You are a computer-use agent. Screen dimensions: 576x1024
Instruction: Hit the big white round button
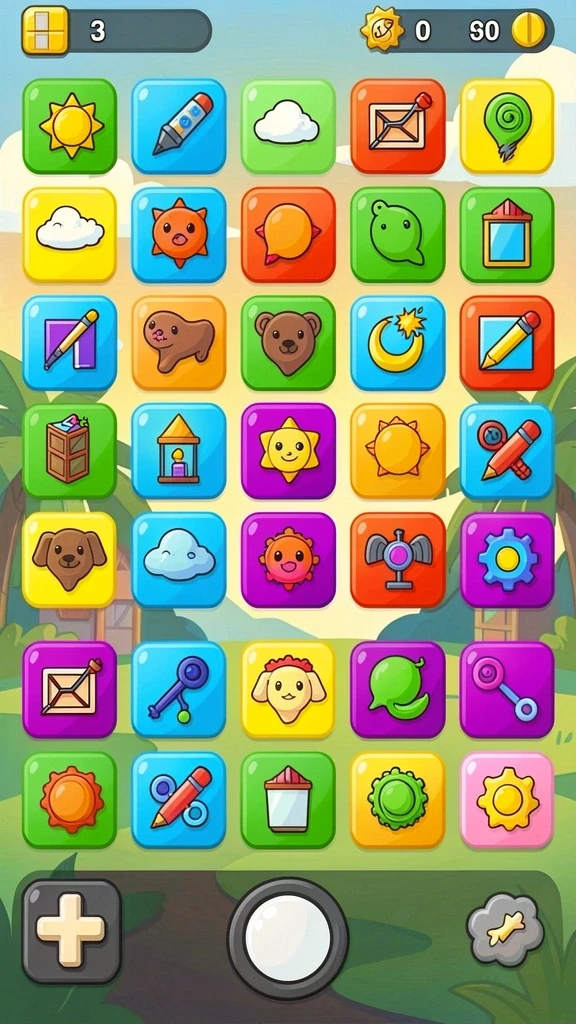click(x=287, y=938)
